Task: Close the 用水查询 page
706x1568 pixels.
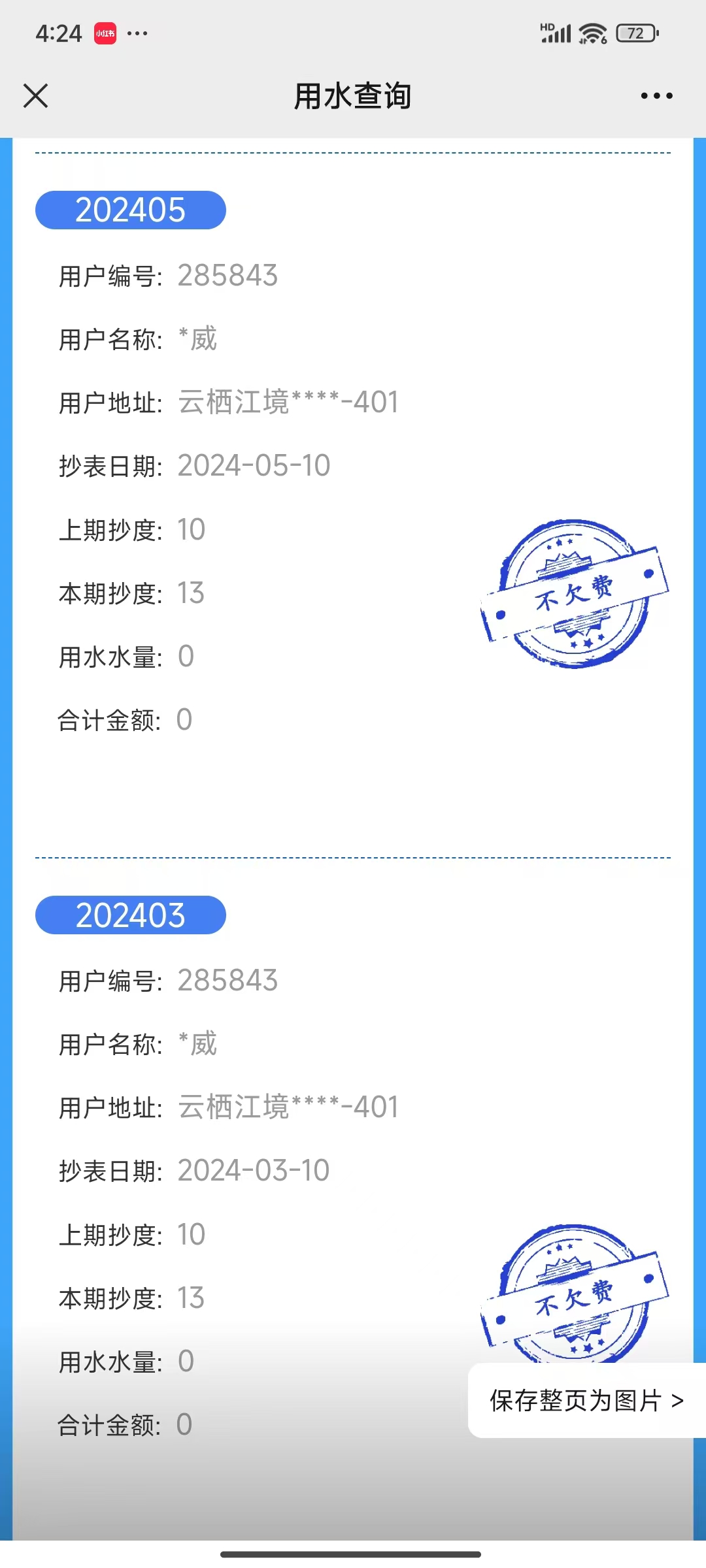Action: click(x=36, y=96)
